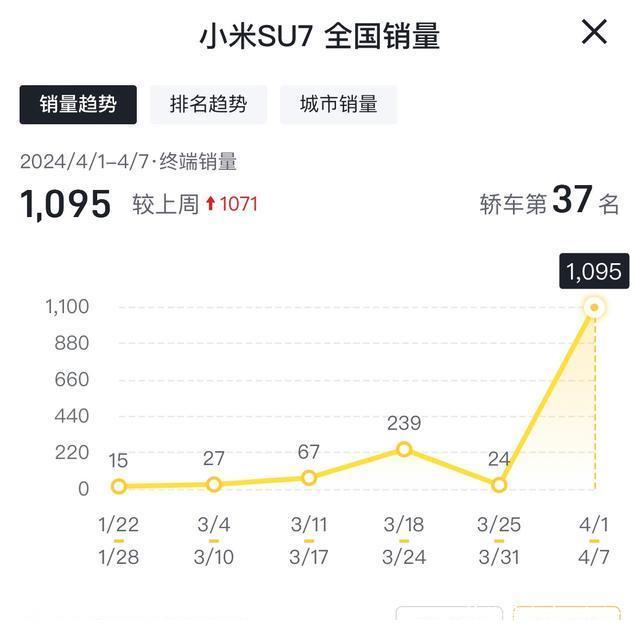Select the 销量趋势 tab

(78, 104)
